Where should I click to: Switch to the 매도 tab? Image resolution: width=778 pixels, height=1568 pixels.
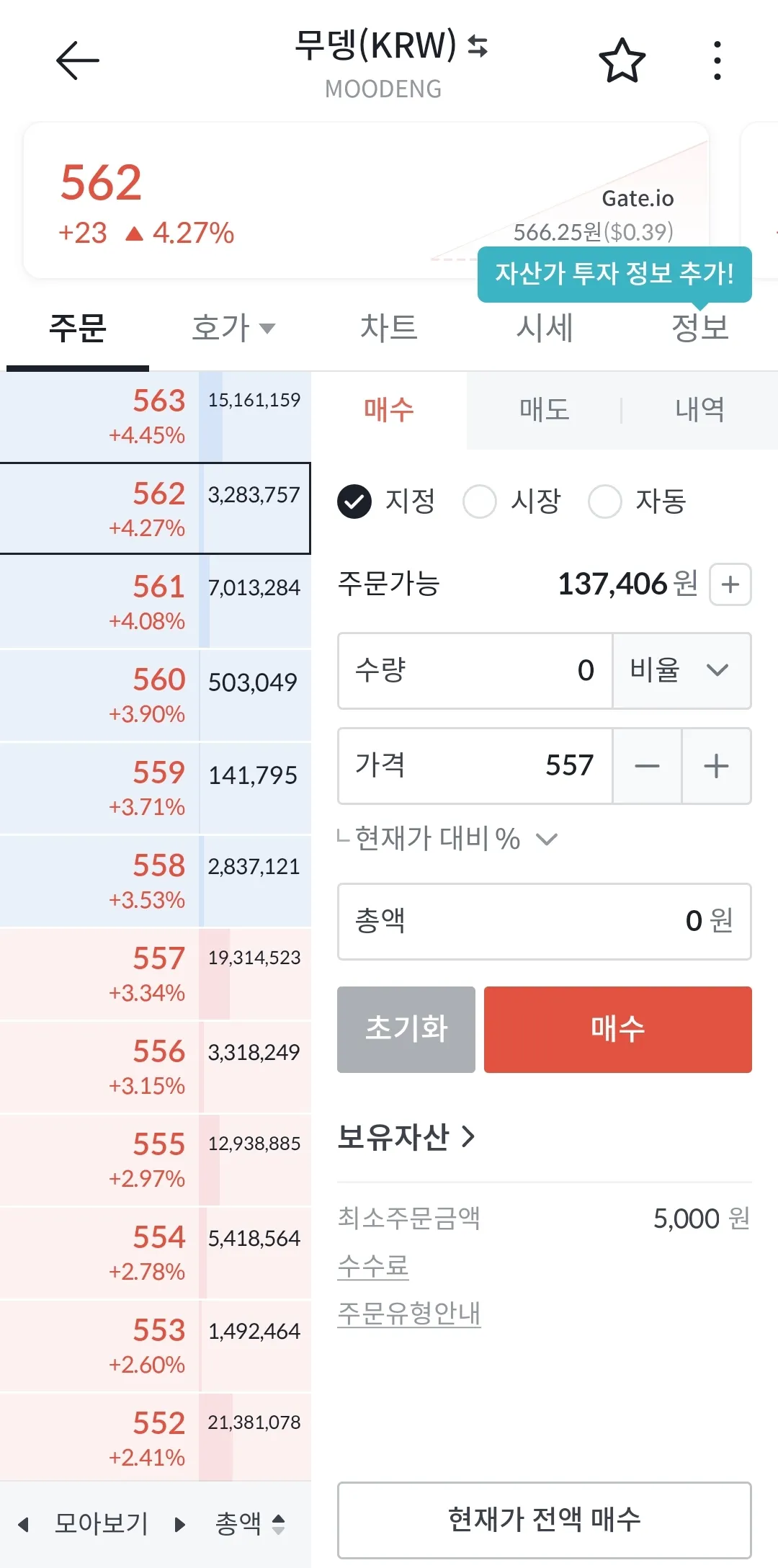pos(545,410)
